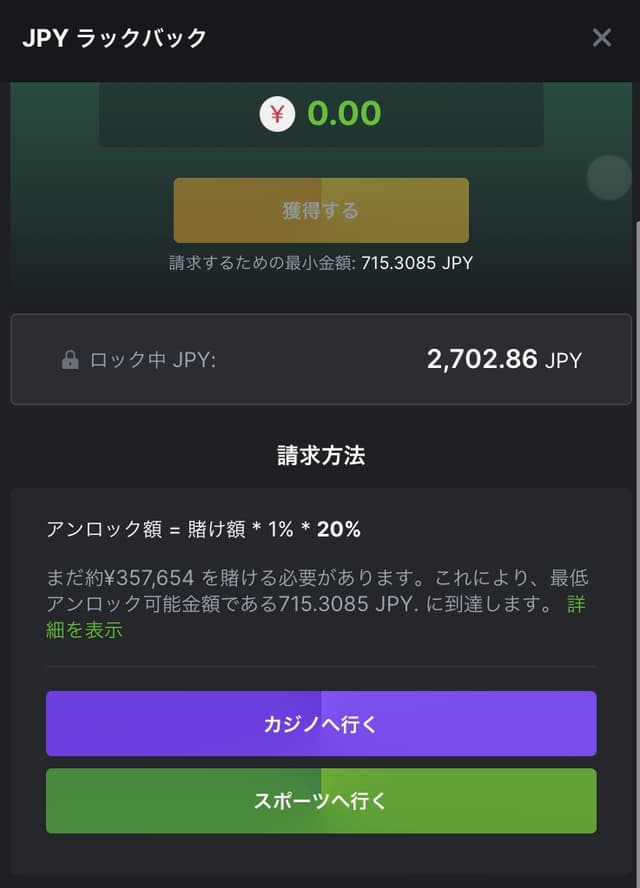640x888 pixels.
Task: Open the 詳細を表示 link
Action: coord(84,630)
